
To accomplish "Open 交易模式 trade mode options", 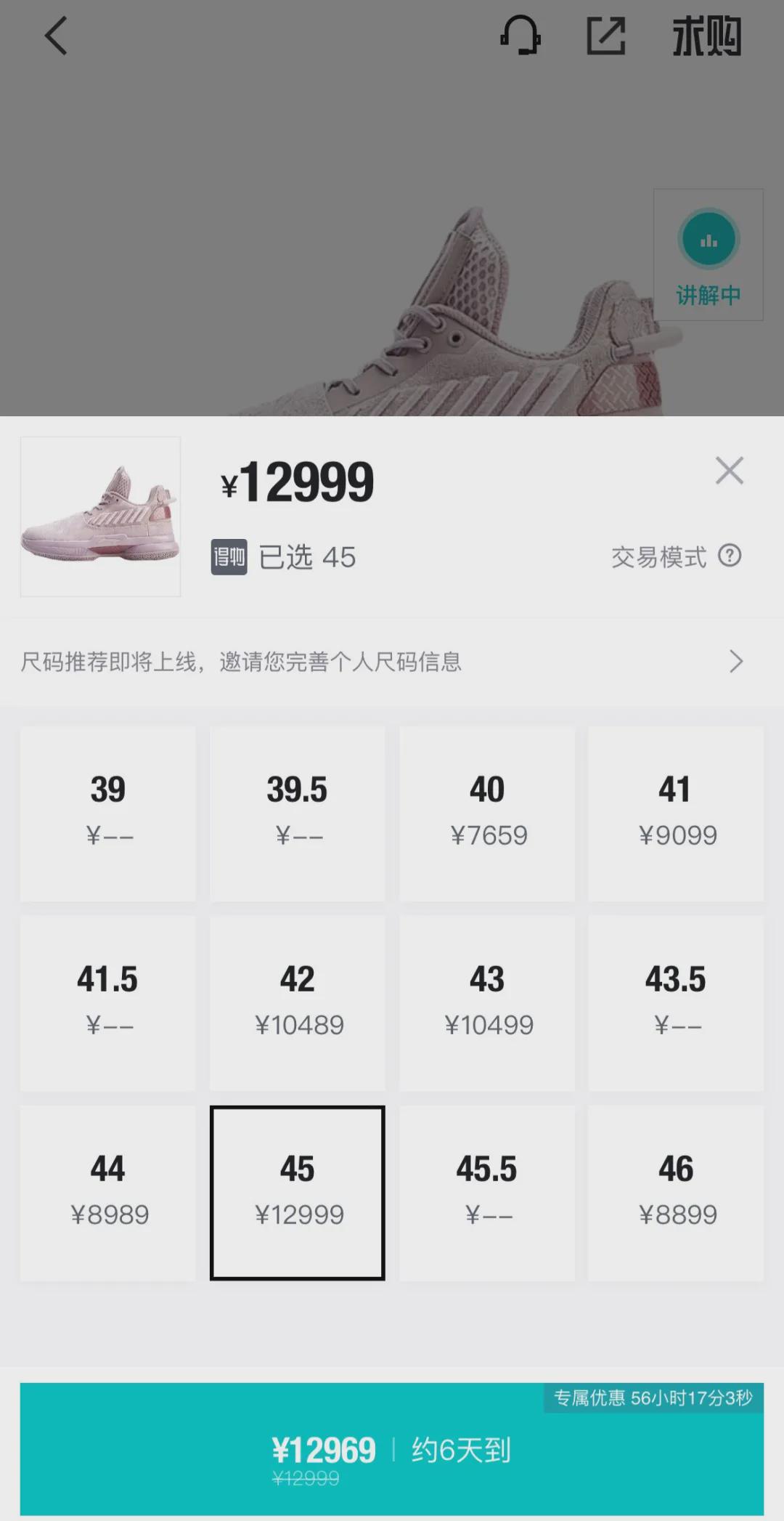I will (657, 556).
